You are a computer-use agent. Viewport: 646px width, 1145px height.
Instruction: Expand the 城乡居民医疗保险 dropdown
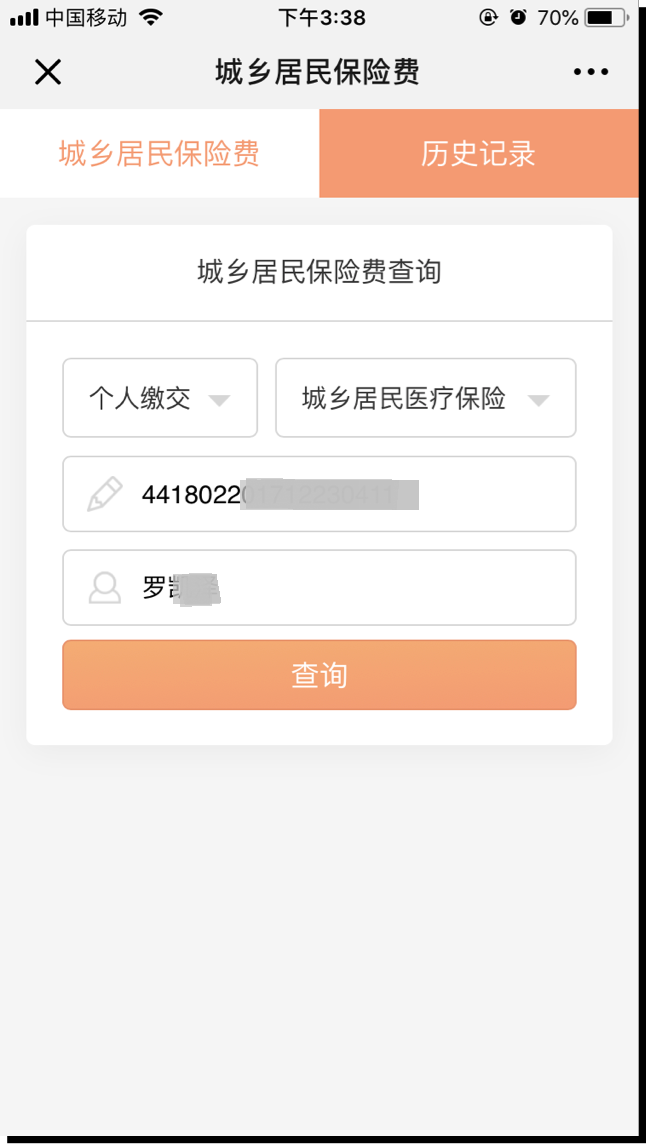425,398
